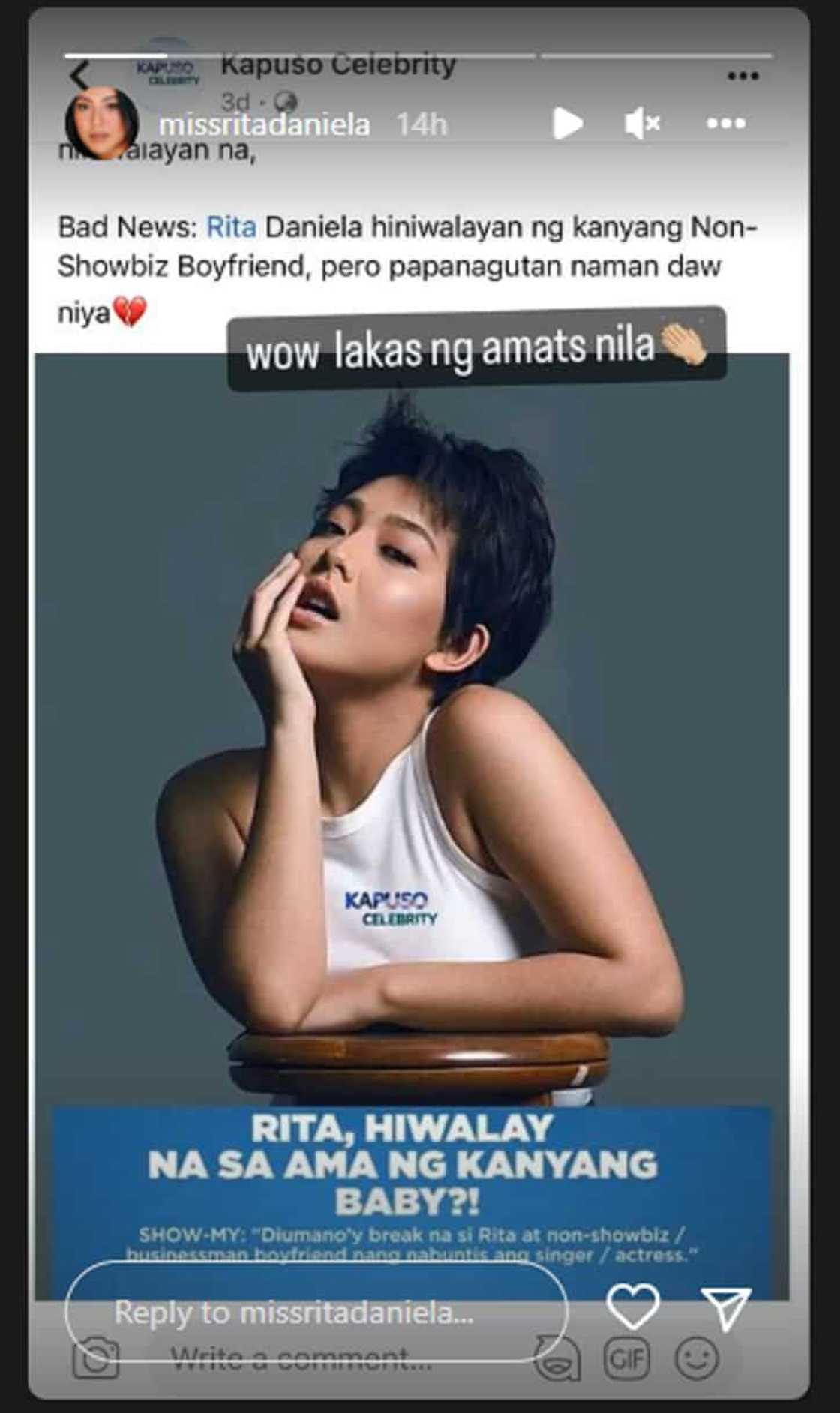Viewport: 840px width, 1413px height.
Task: Share story via paper plane icon
Action: coord(724,1307)
